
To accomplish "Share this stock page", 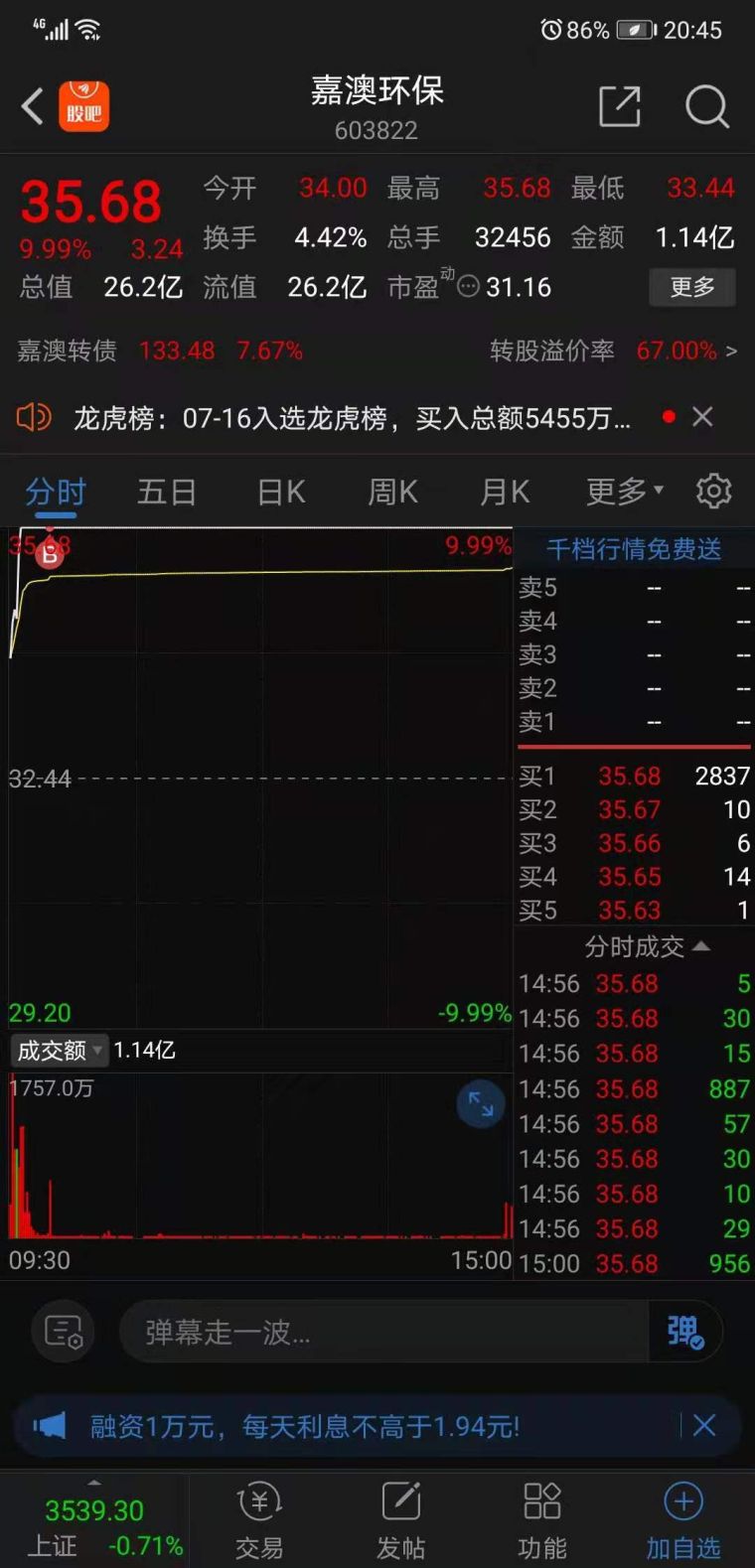I will click(620, 106).
